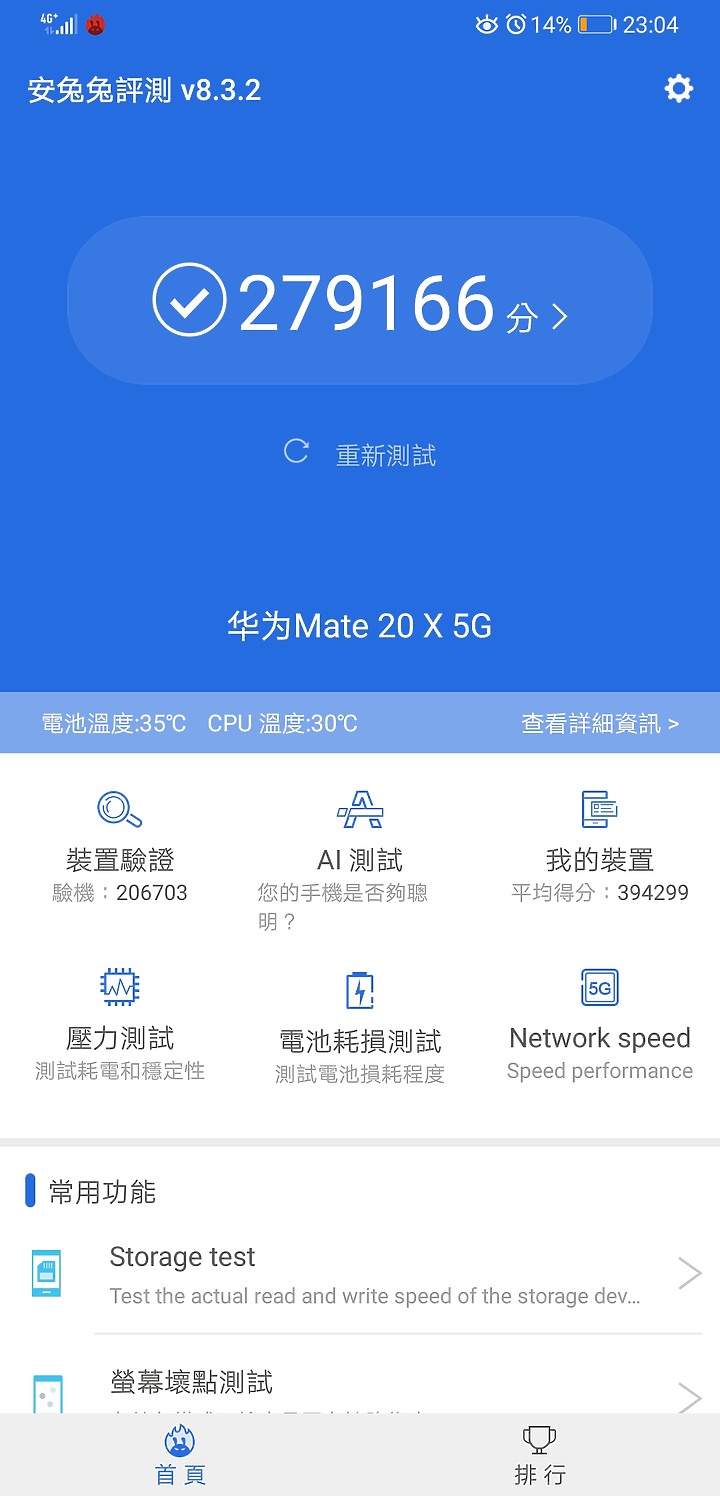Open 我的裝置 info

click(x=600, y=847)
